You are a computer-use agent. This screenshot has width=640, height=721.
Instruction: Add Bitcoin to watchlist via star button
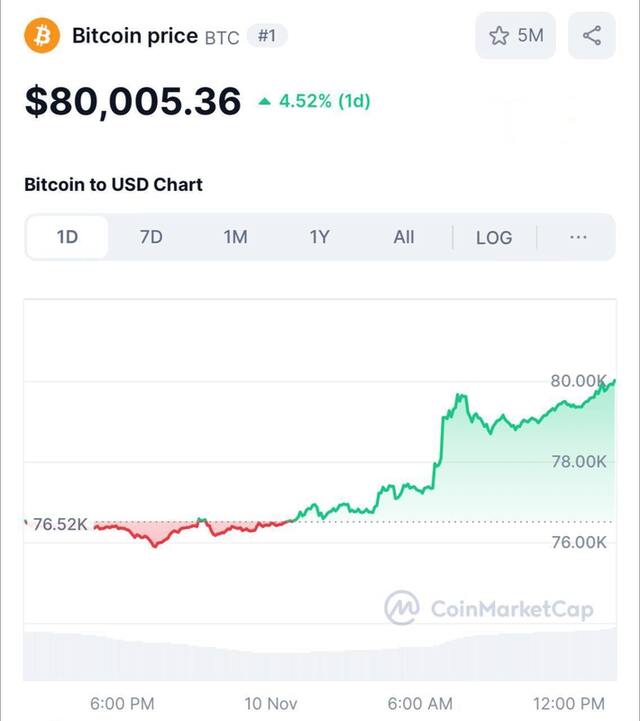coord(515,36)
